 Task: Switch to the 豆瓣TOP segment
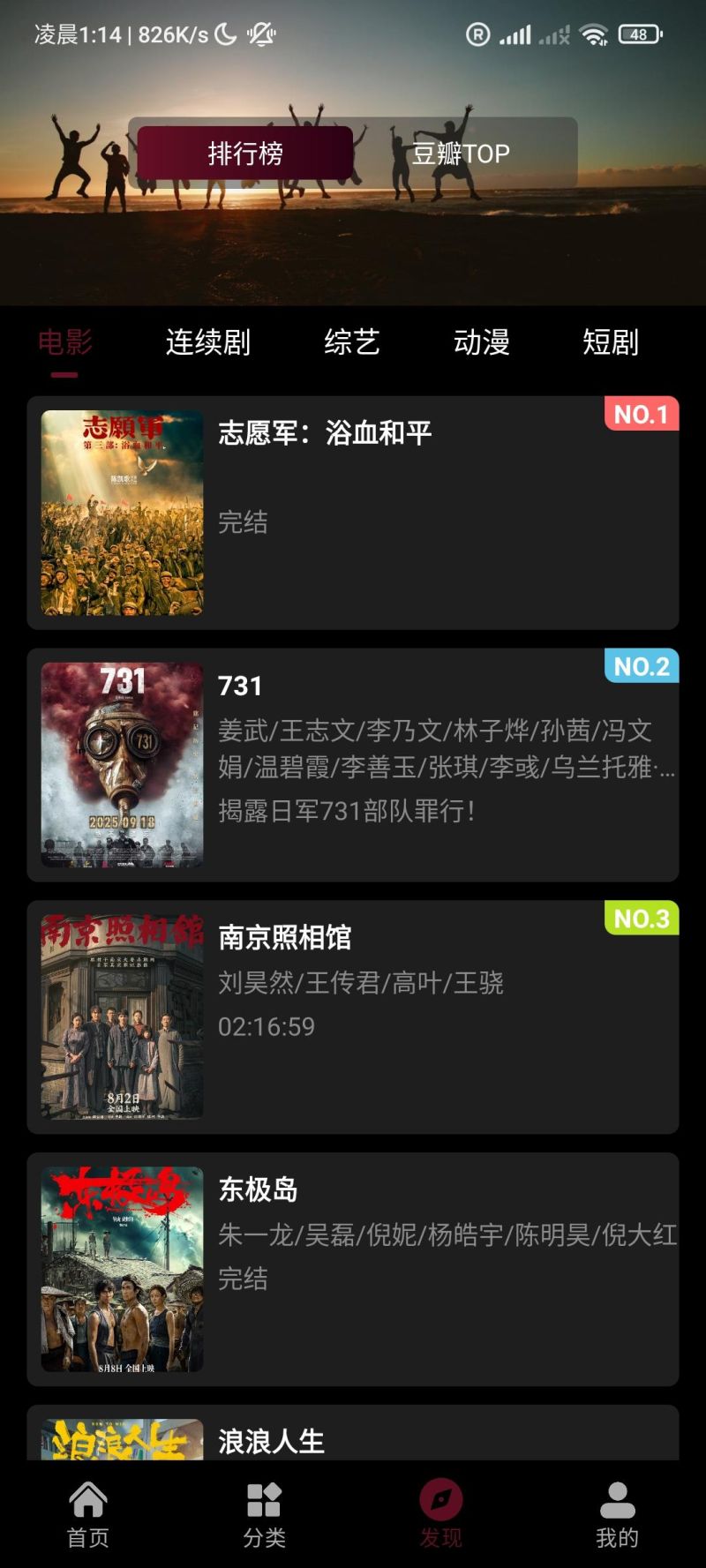461,154
